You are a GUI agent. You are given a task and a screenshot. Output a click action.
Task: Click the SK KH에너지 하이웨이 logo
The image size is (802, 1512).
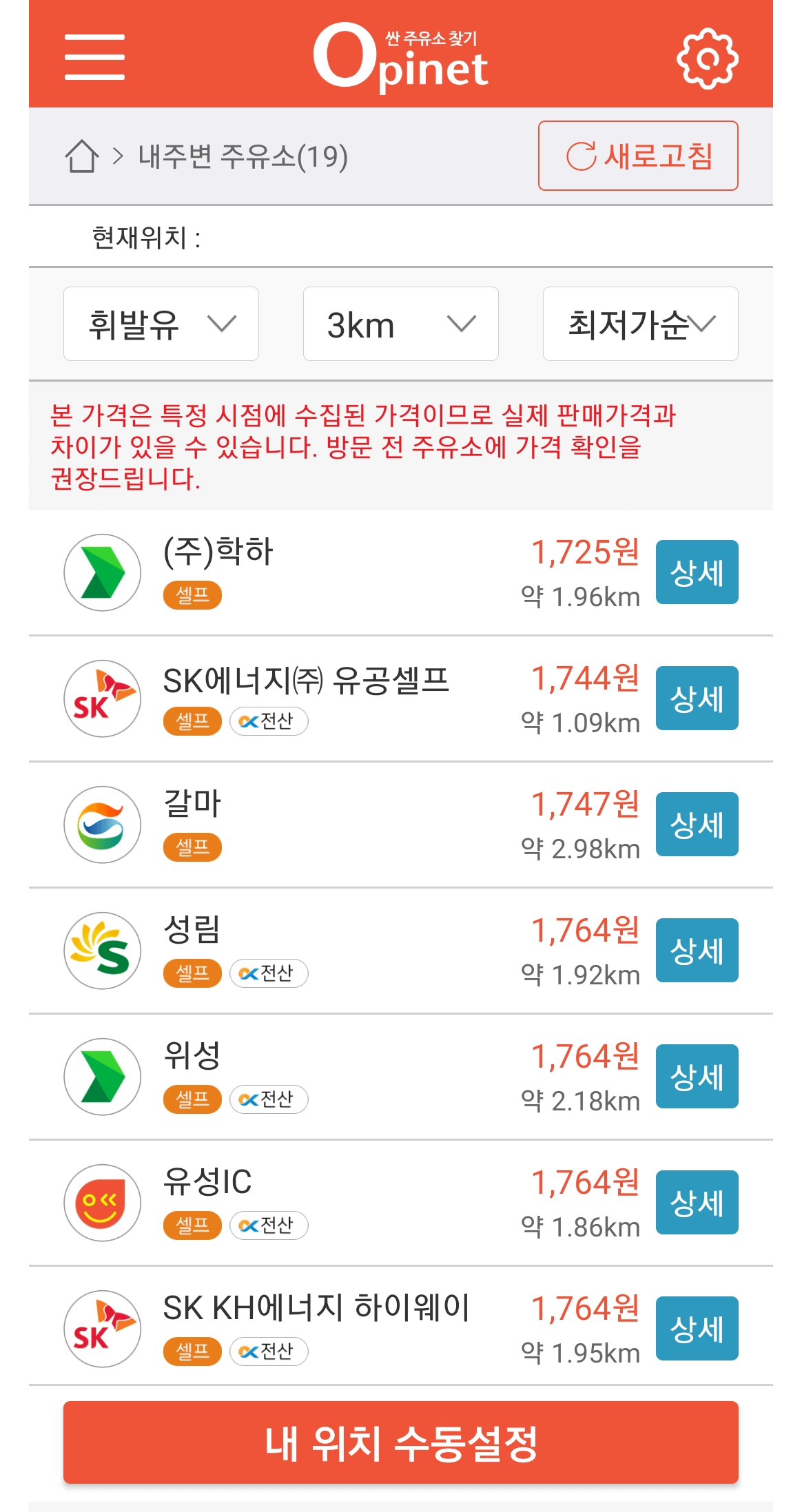pos(102,1328)
